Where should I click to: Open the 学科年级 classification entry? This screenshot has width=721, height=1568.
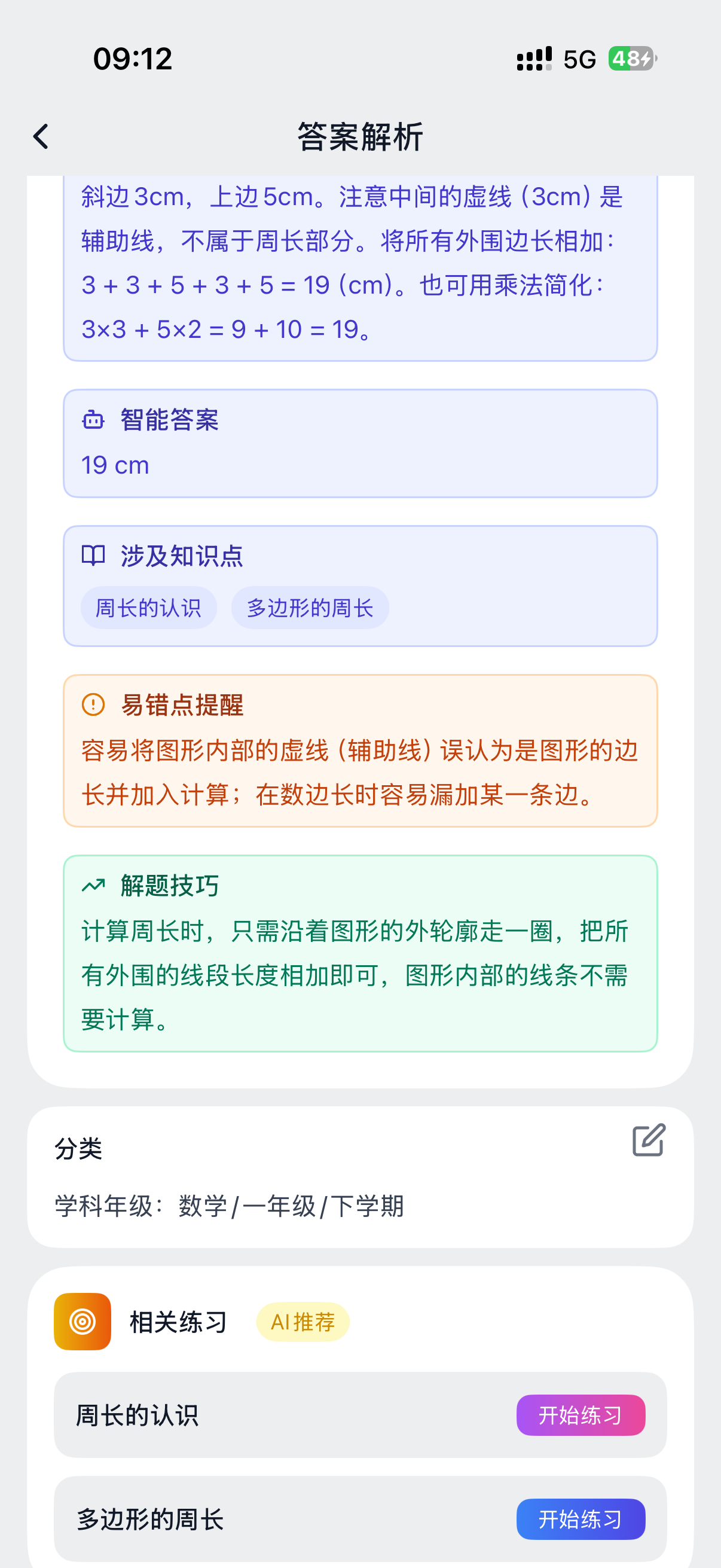click(230, 1204)
